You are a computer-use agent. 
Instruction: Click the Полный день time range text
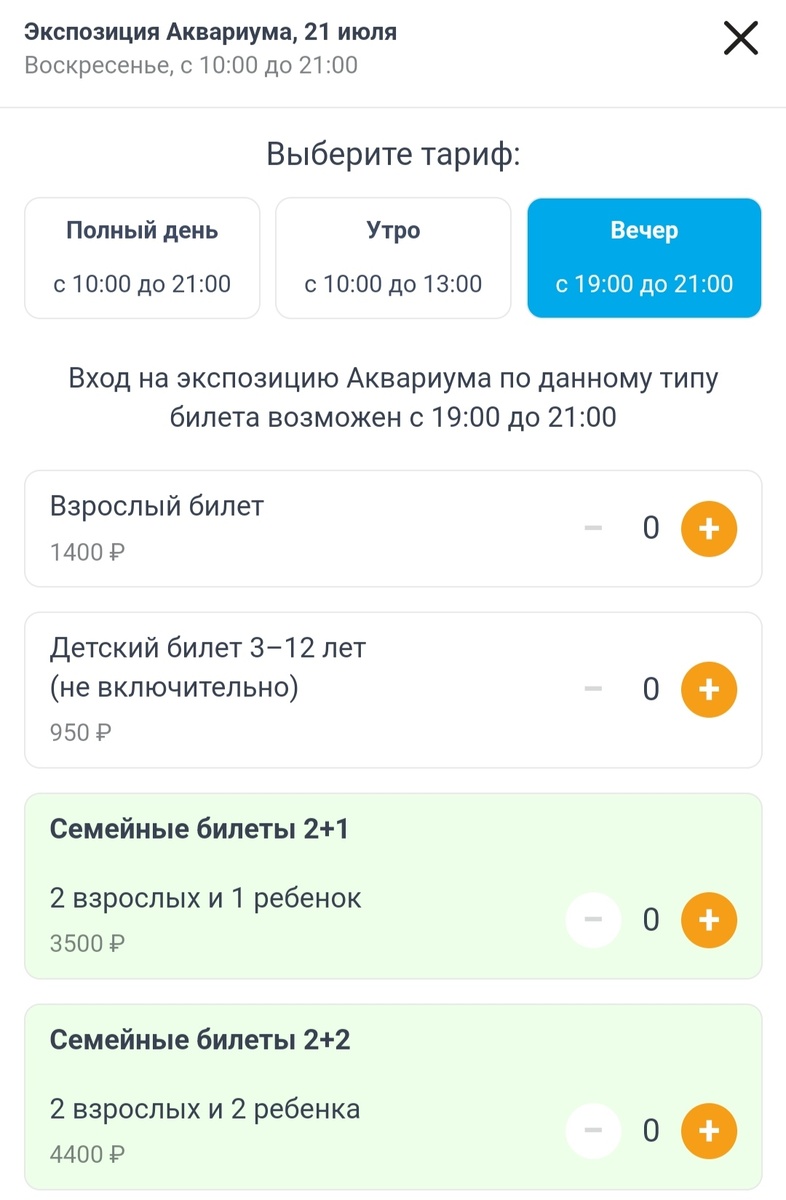[141, 284]
